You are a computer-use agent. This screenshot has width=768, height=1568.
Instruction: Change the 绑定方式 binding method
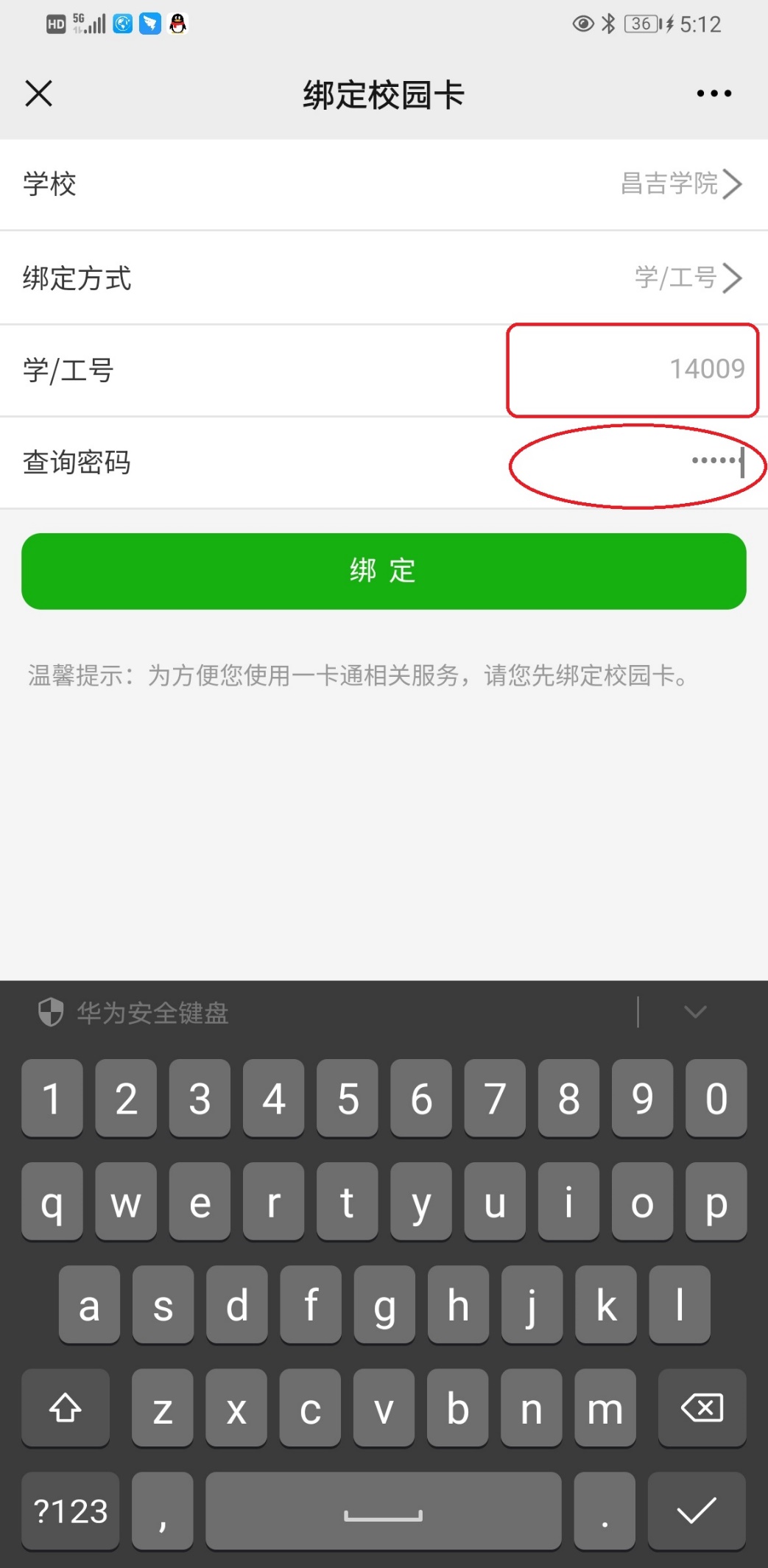tap(688, 278)
